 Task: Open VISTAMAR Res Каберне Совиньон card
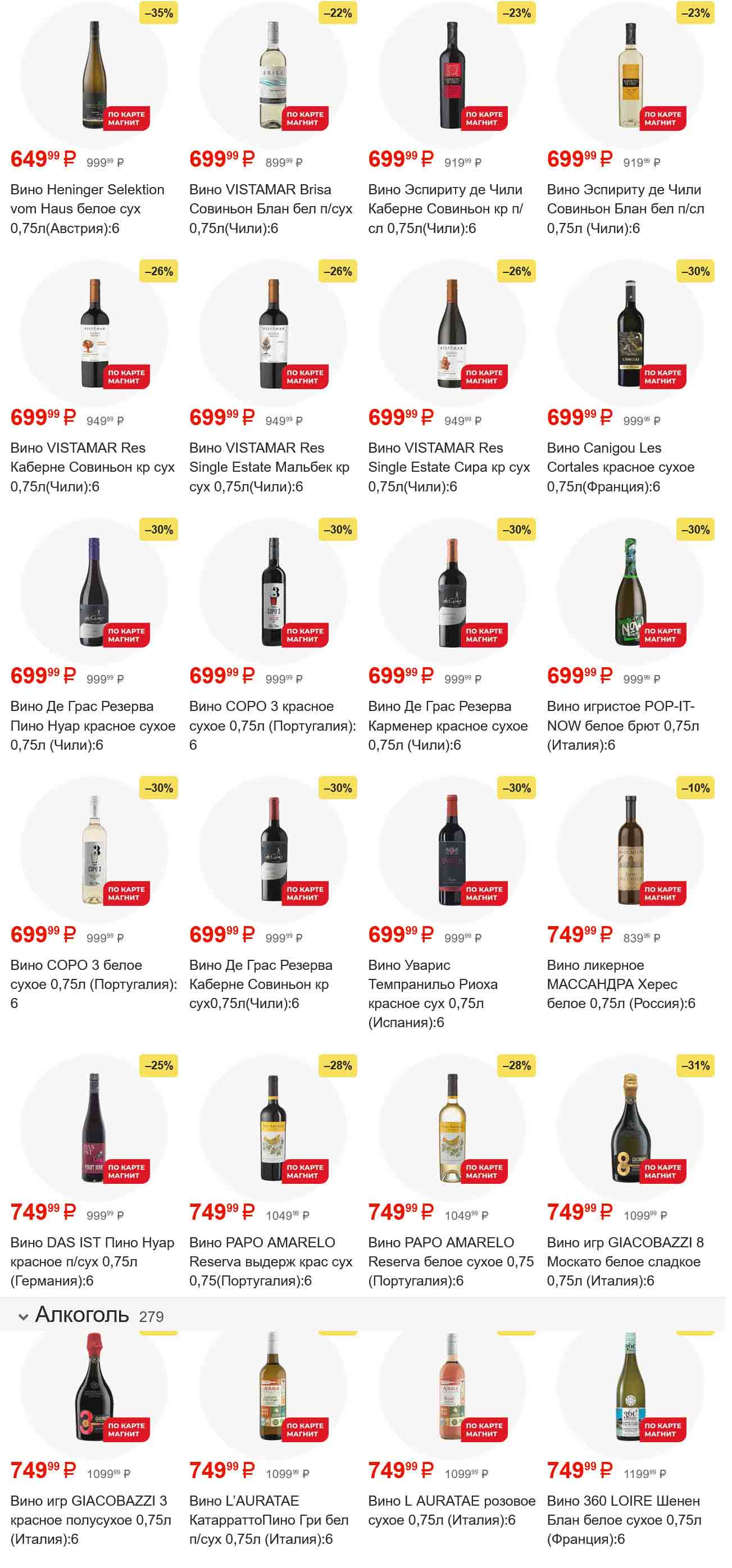92,467
